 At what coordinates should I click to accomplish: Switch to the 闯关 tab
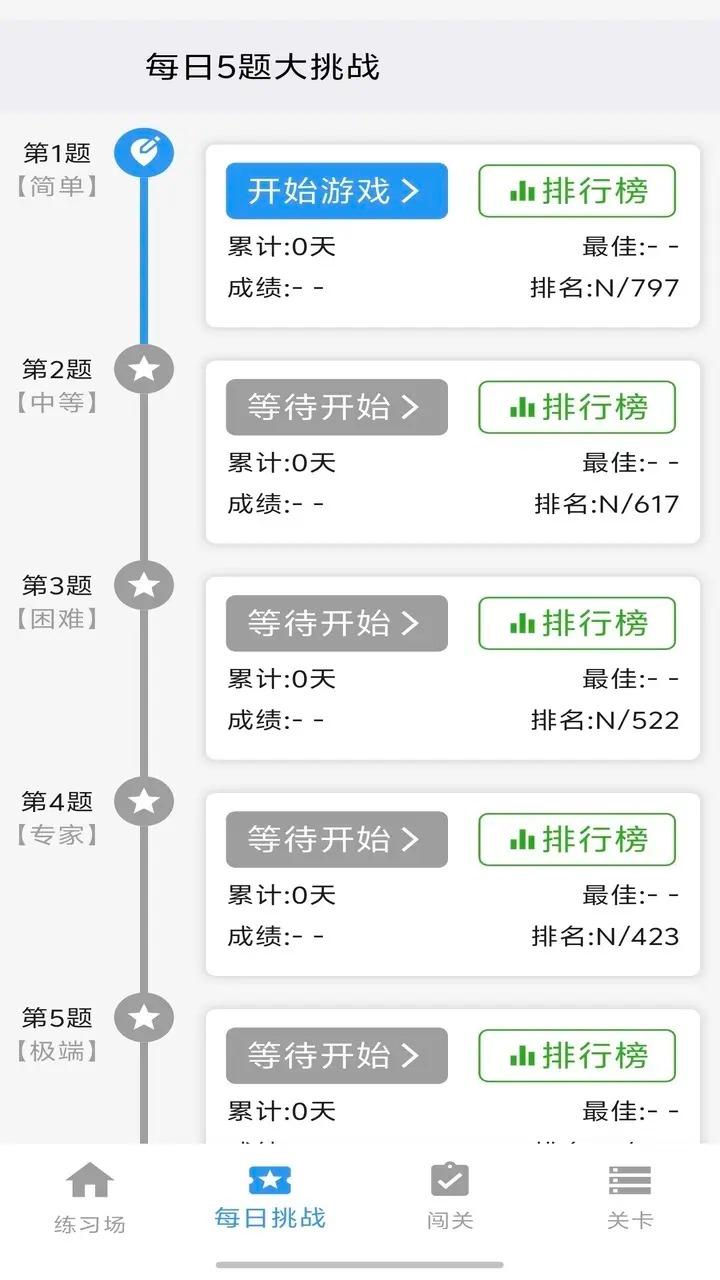(x=448, y=1195)
